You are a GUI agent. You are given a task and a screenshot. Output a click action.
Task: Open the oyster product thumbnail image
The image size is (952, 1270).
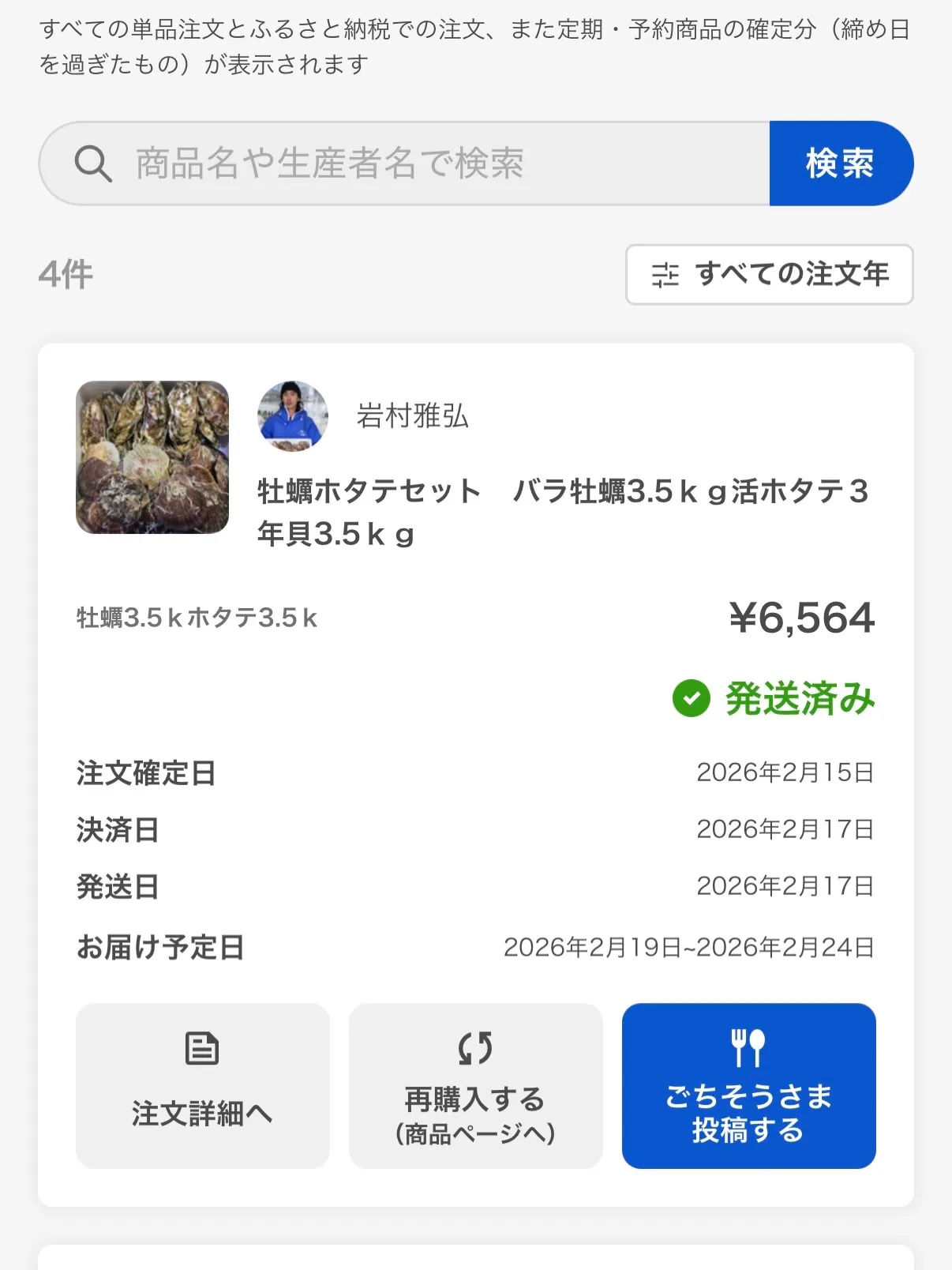(152, 458)
